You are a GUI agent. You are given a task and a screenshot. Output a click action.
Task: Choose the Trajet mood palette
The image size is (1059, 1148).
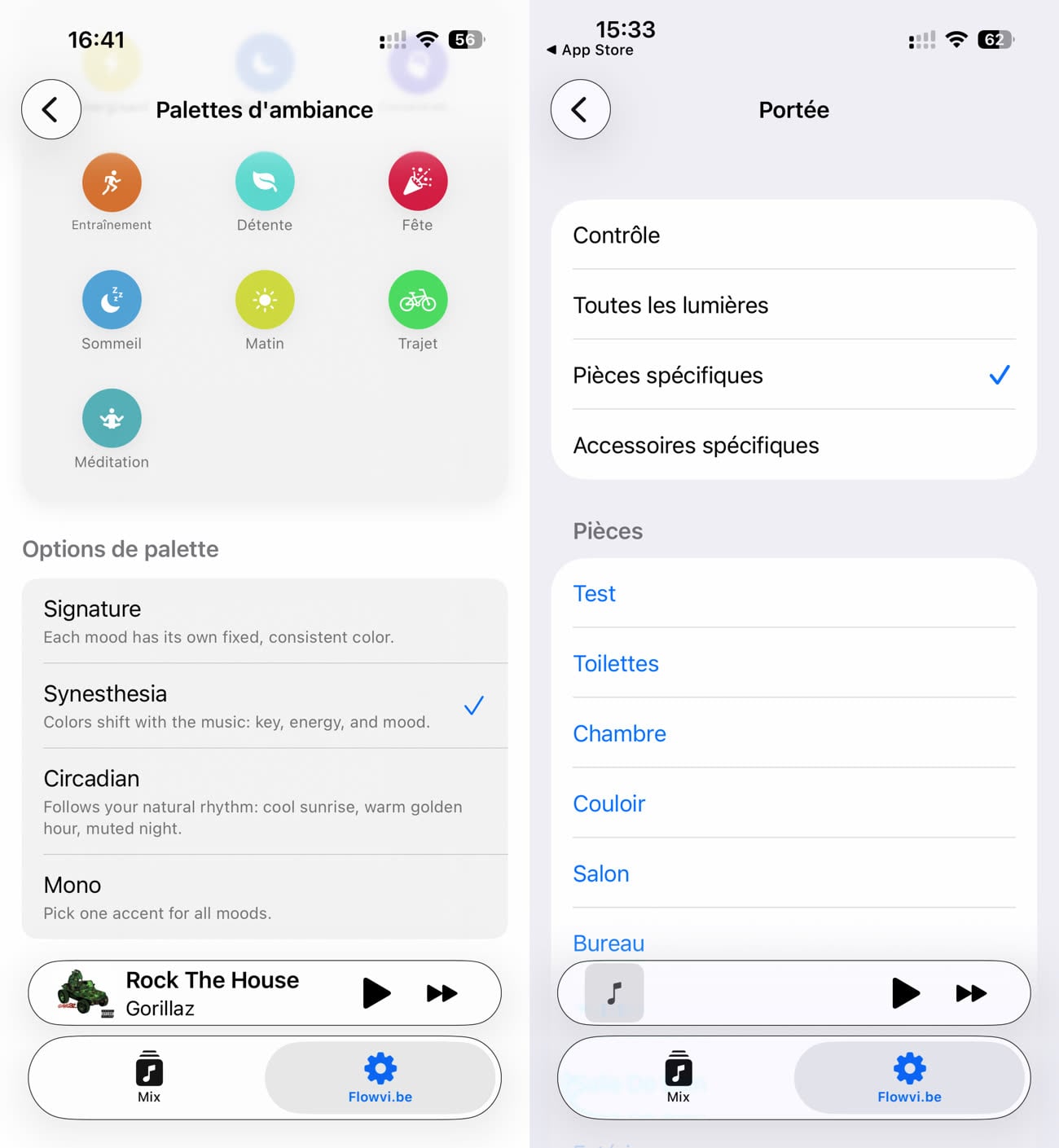[417, 300]
